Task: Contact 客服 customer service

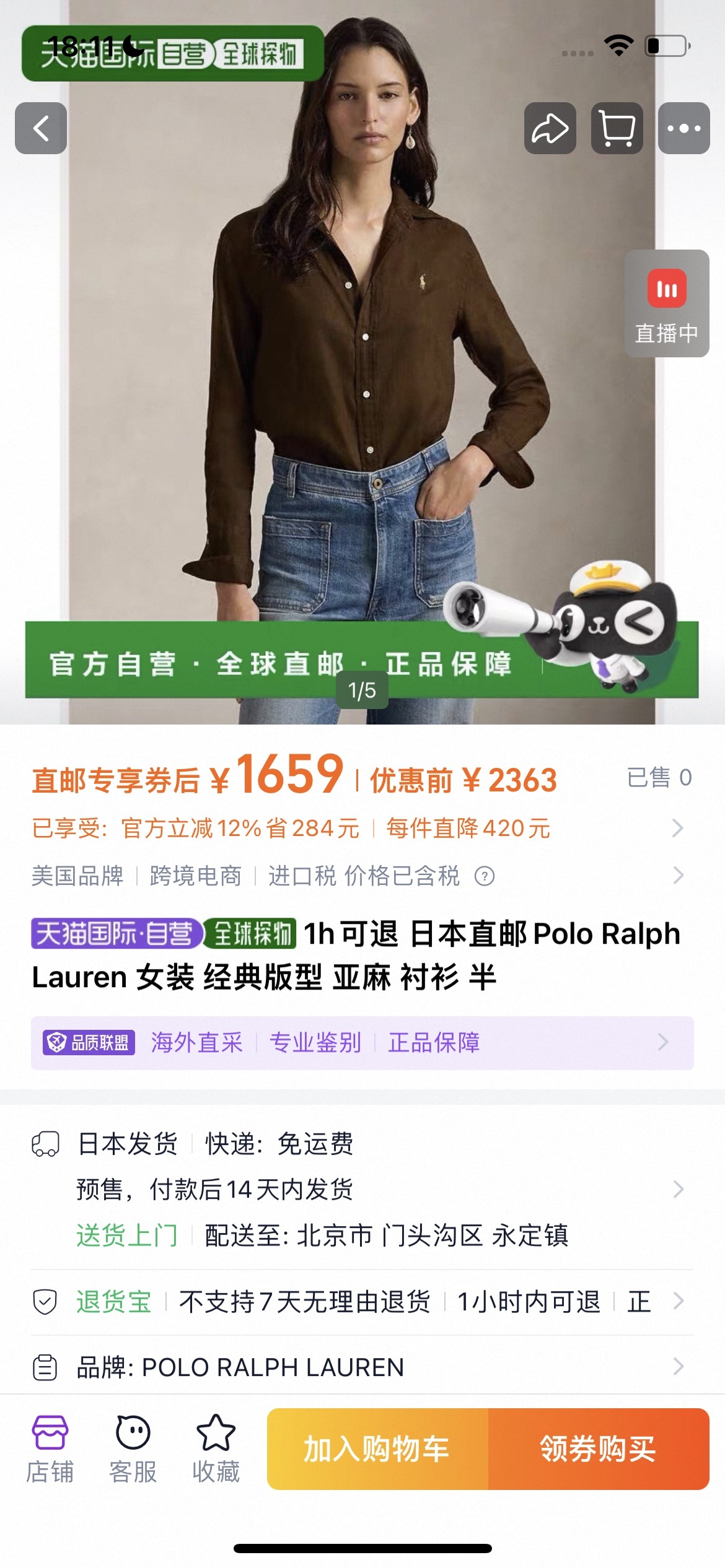Action: coord(133,1449)
